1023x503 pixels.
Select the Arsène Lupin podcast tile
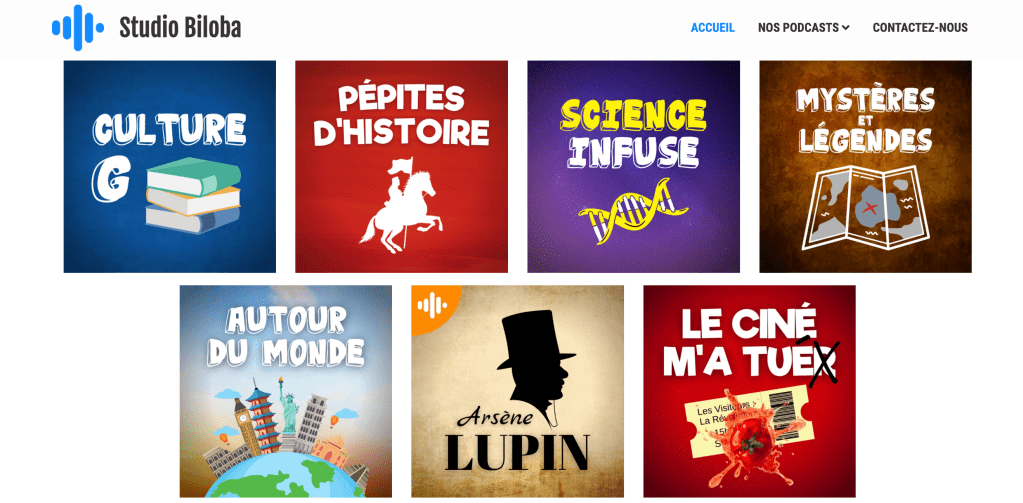tap(517, 391)
